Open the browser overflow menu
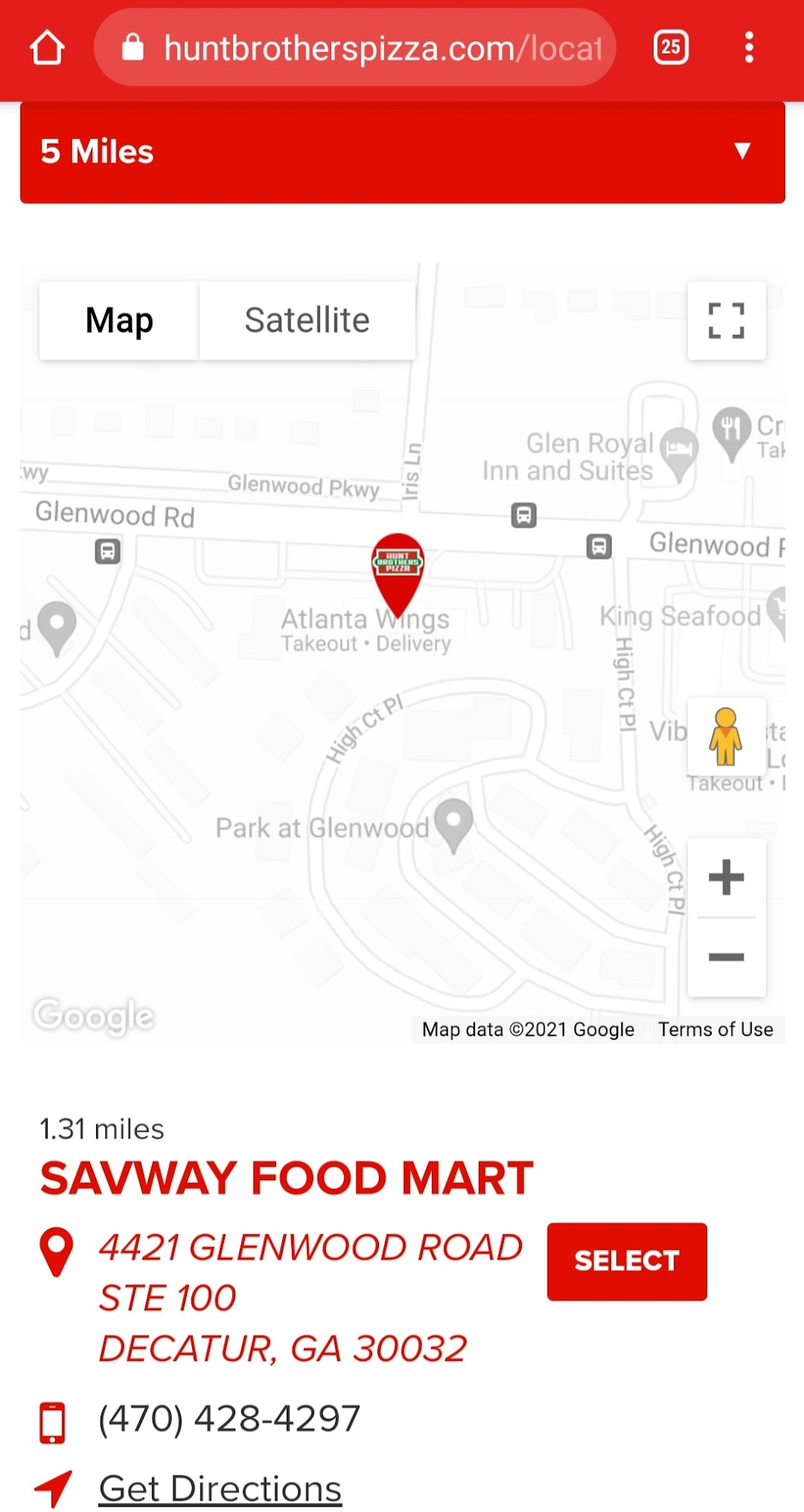This screenshot has height=1512, width=804. coord(749,48)
